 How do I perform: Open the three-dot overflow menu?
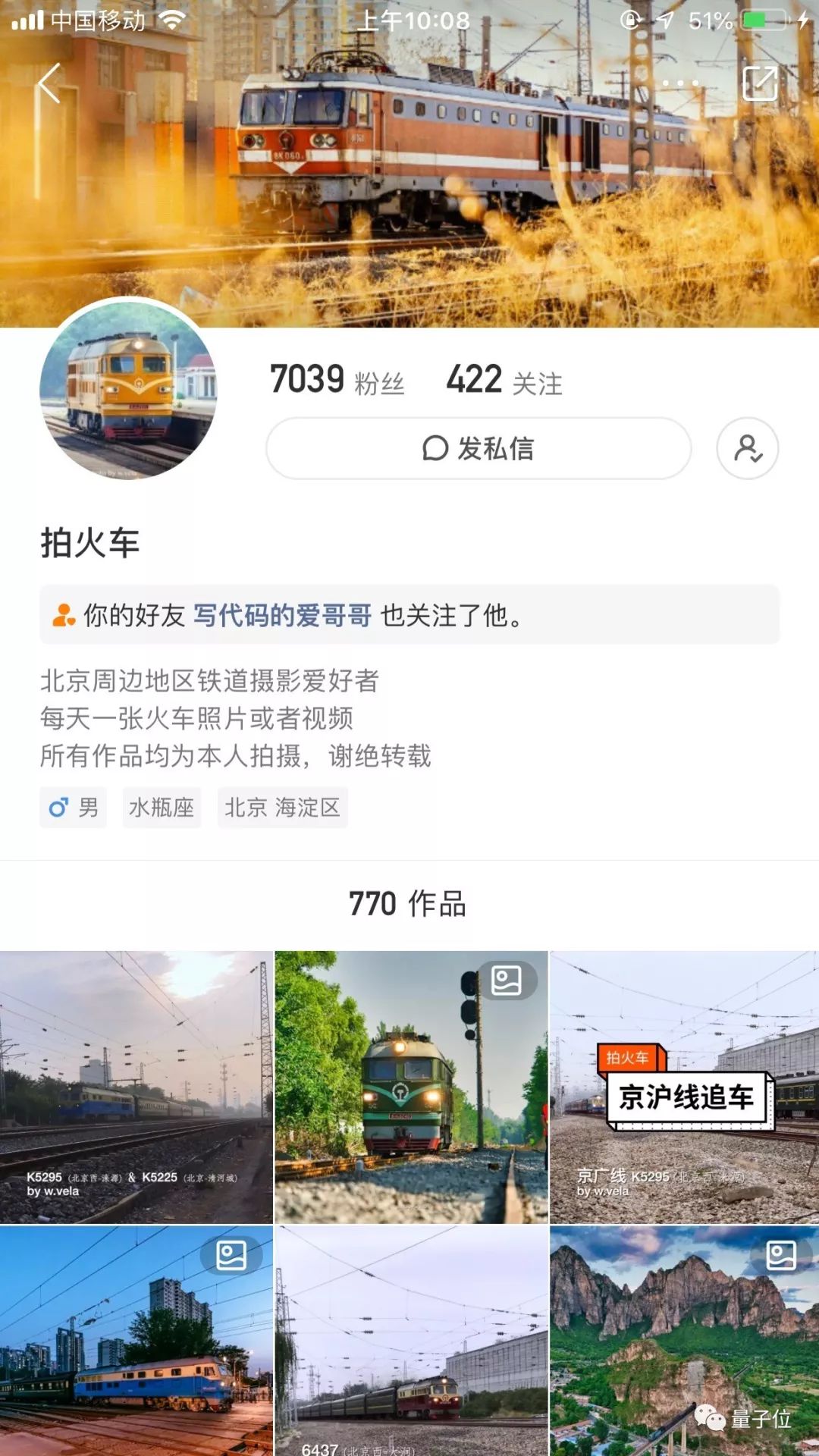coord(680,83)
